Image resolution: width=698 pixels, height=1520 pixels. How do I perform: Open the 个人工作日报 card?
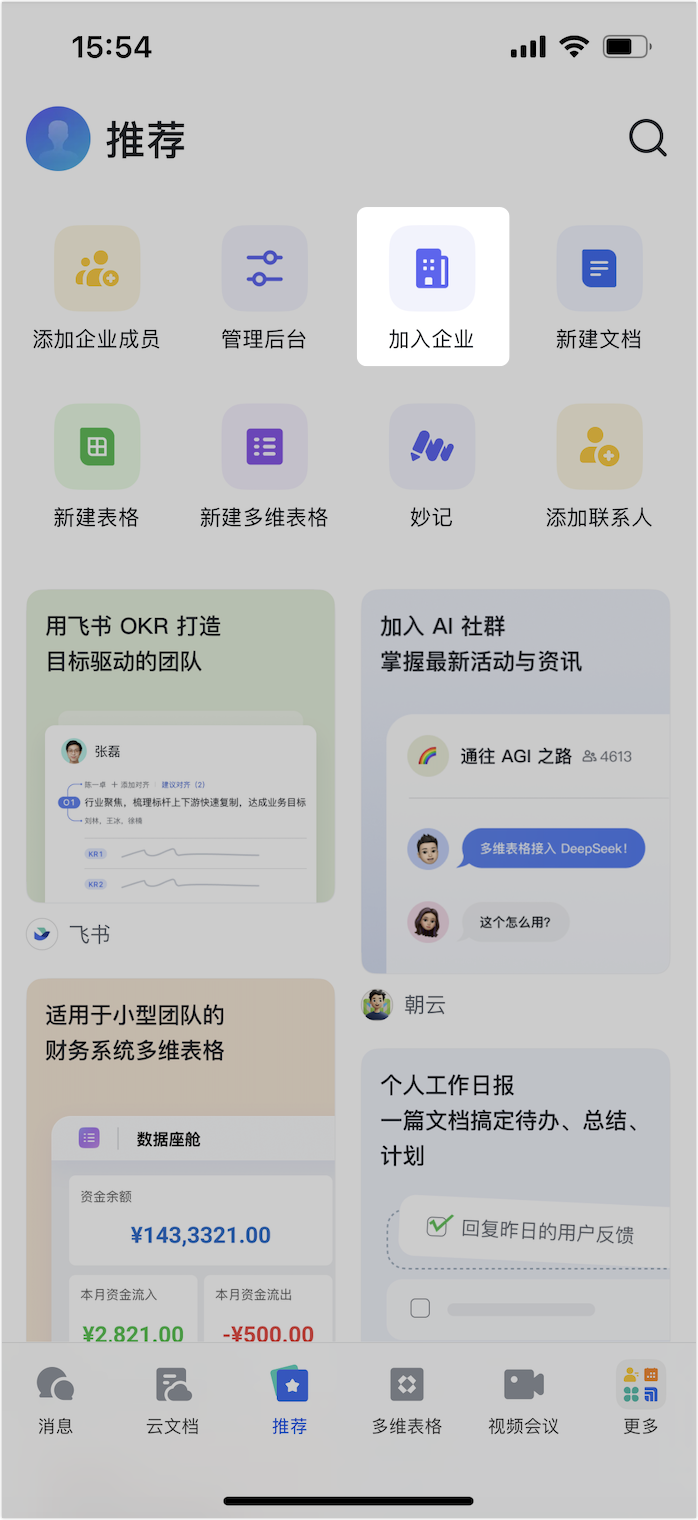(515, 1190)
